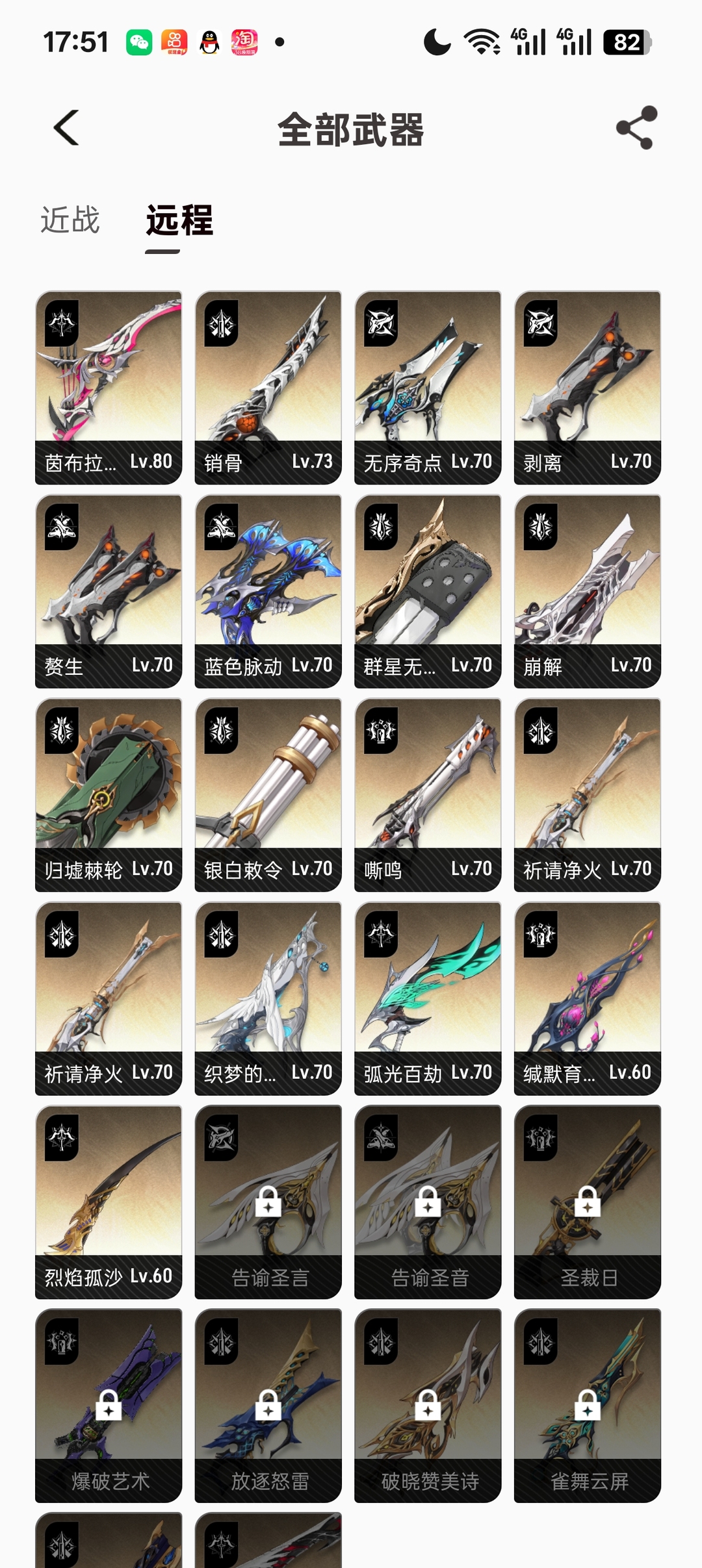Open the locked 告谕圣言 weapon
Image resolution: width=702 pixels, height=1568 pixels.
[268, 1202]
